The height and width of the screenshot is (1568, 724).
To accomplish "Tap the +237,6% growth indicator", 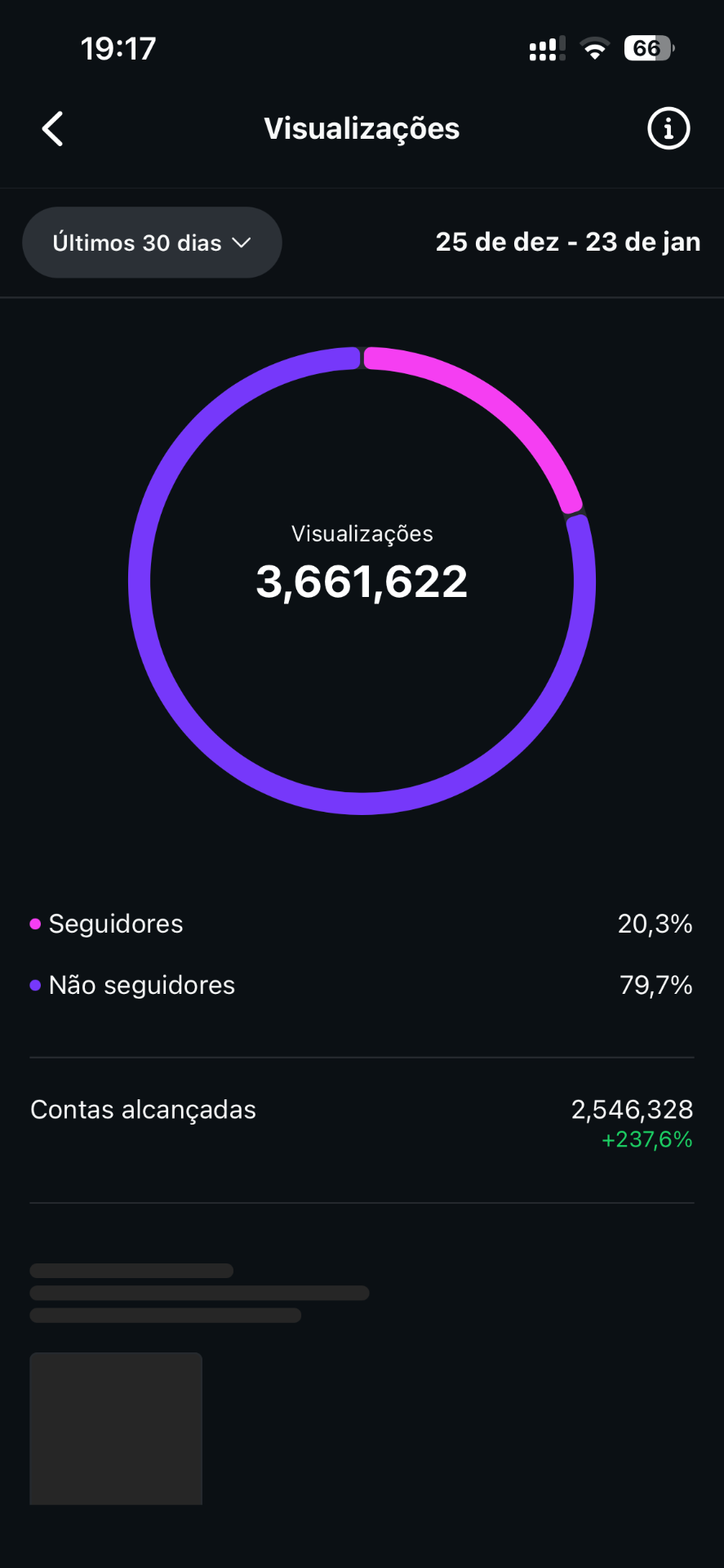I will [646, 1140].
